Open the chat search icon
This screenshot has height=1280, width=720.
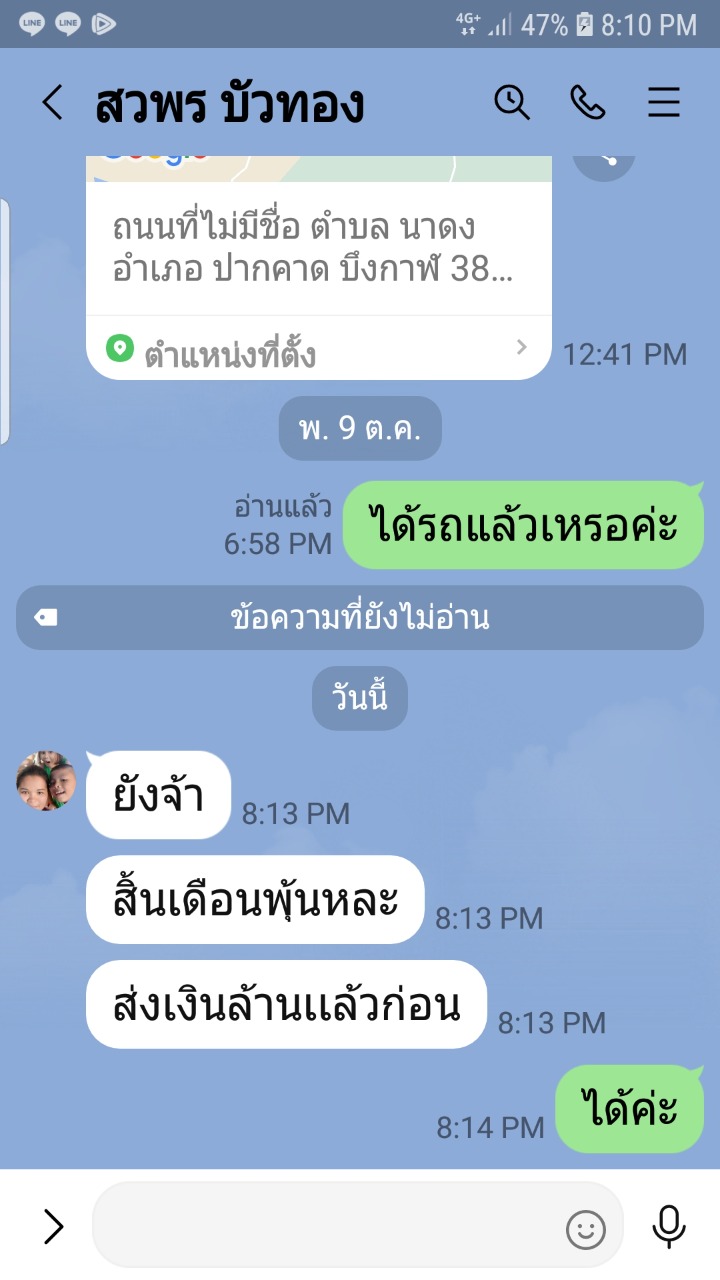pos(512,102)
